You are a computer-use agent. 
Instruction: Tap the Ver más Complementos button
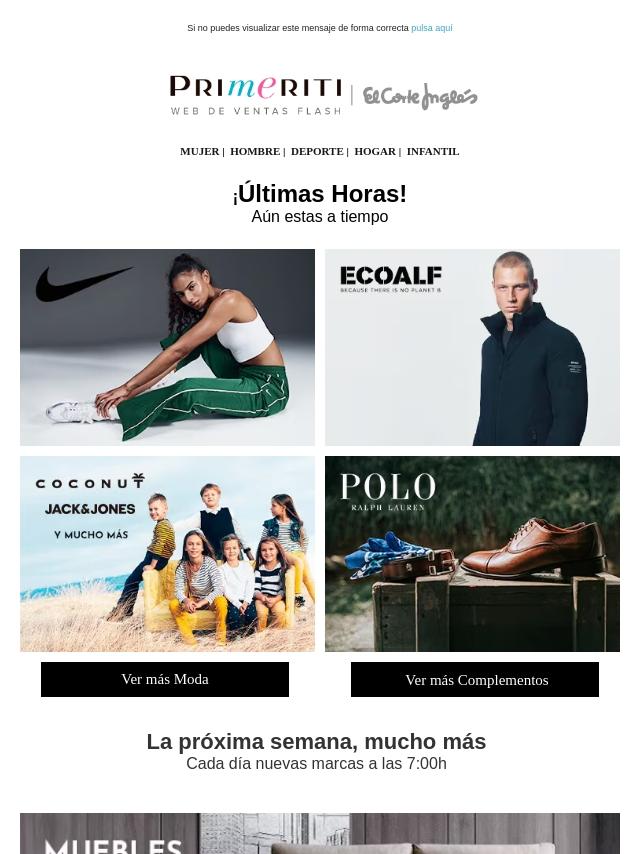coord(475,680)
